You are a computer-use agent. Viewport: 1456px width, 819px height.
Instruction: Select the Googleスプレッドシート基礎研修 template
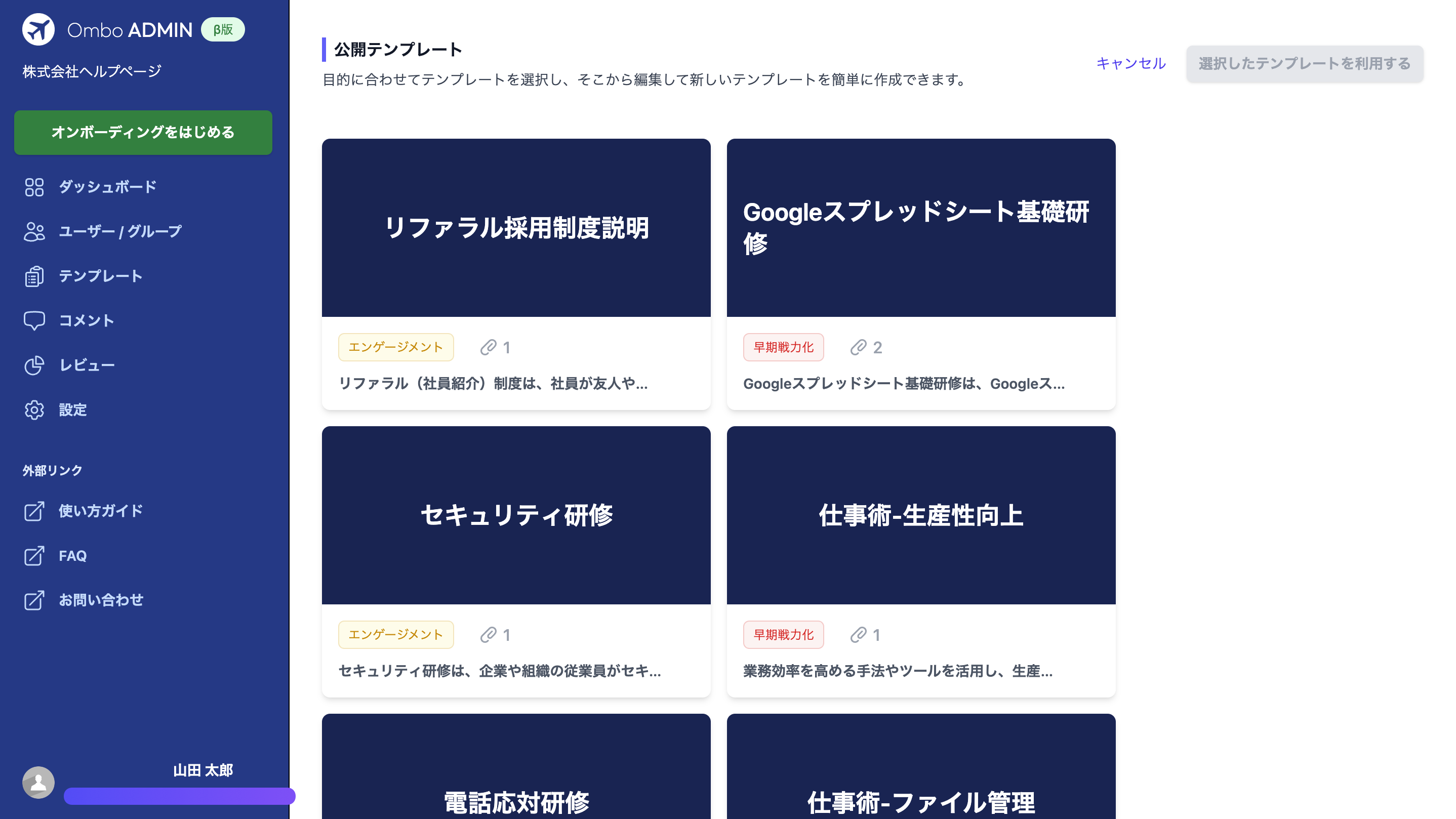(921, 228)
